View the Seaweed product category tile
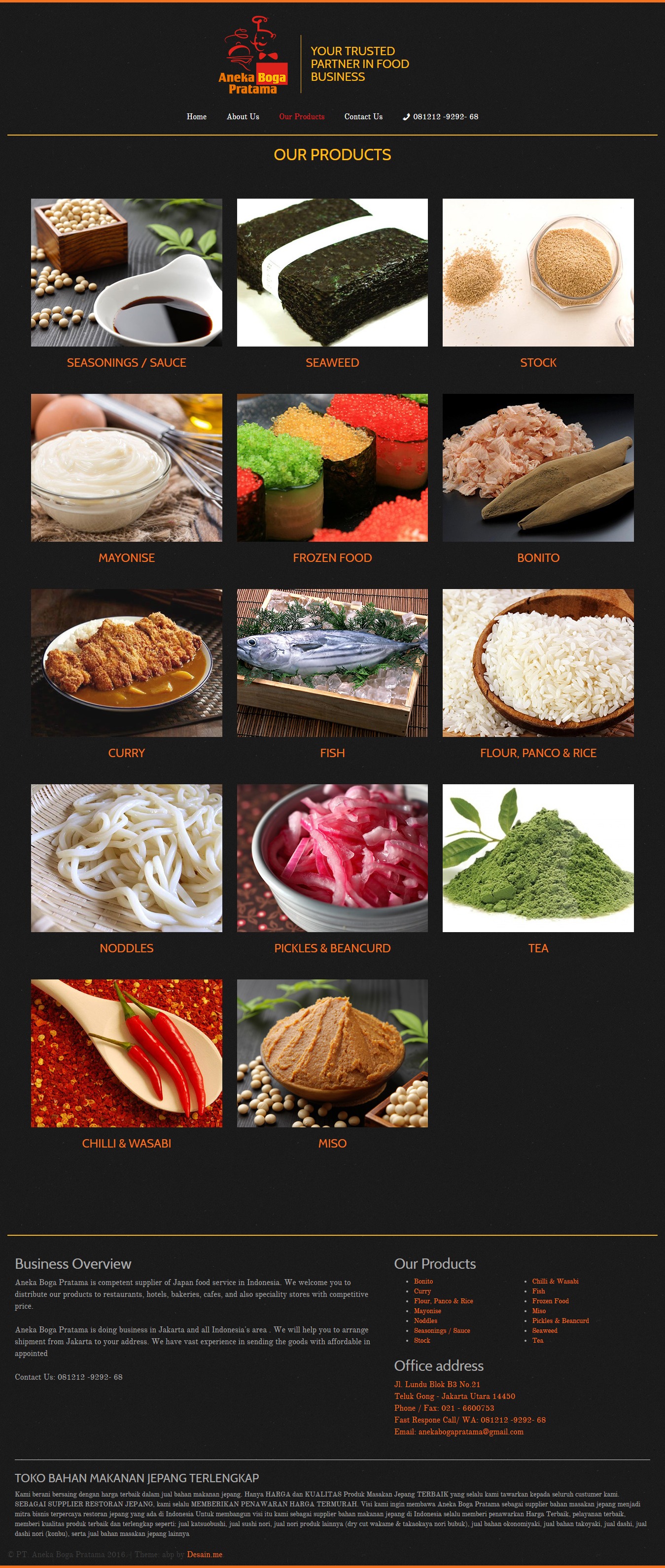The image size is (665, 1568). [x=332, y=273]
